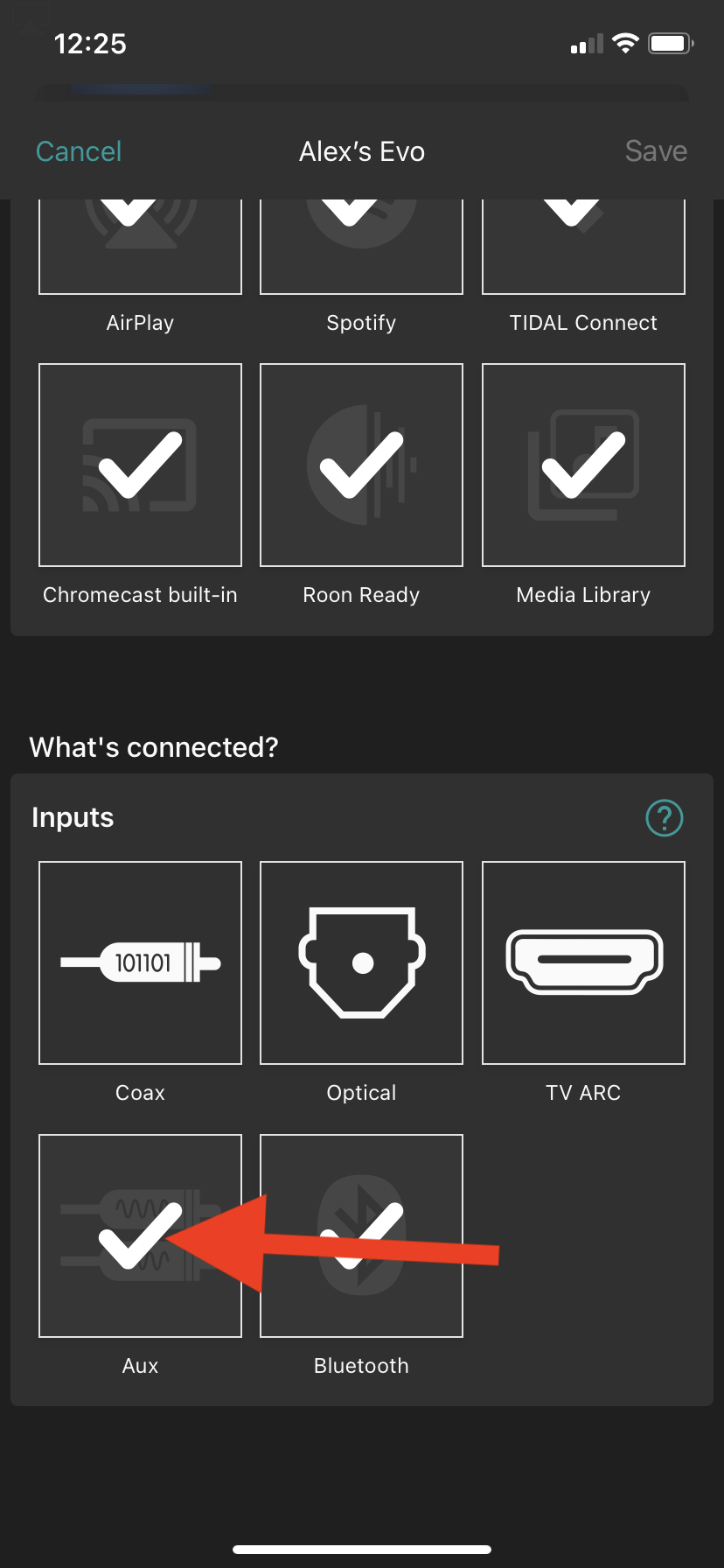Toggle the Bluetooth input tile

pyautogui.click(x=361, y=1235)
